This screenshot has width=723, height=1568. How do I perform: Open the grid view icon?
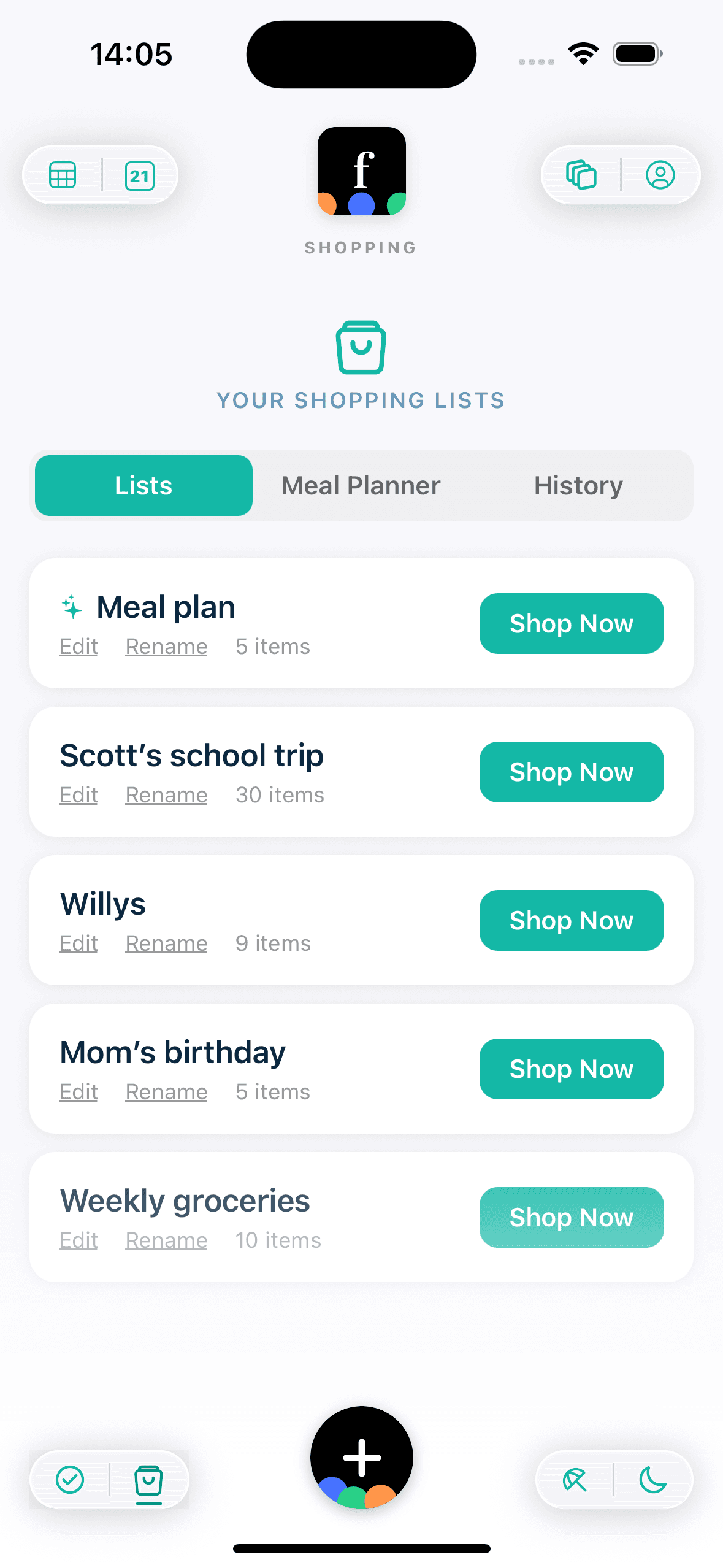click(x=62, y=175)
